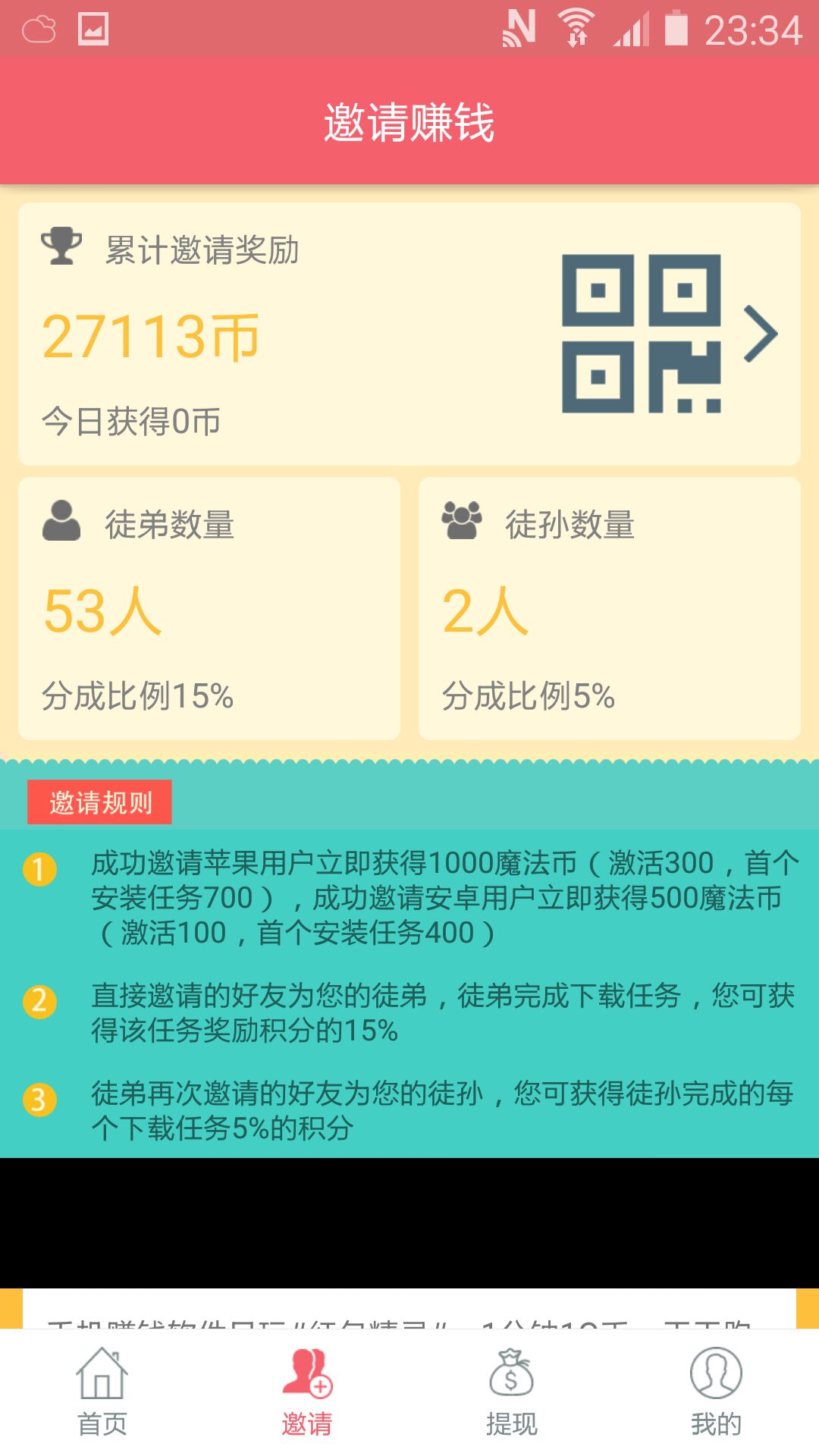Open the 徒弟数量 card
819x1456 pixels.
[x=209, y=608]
